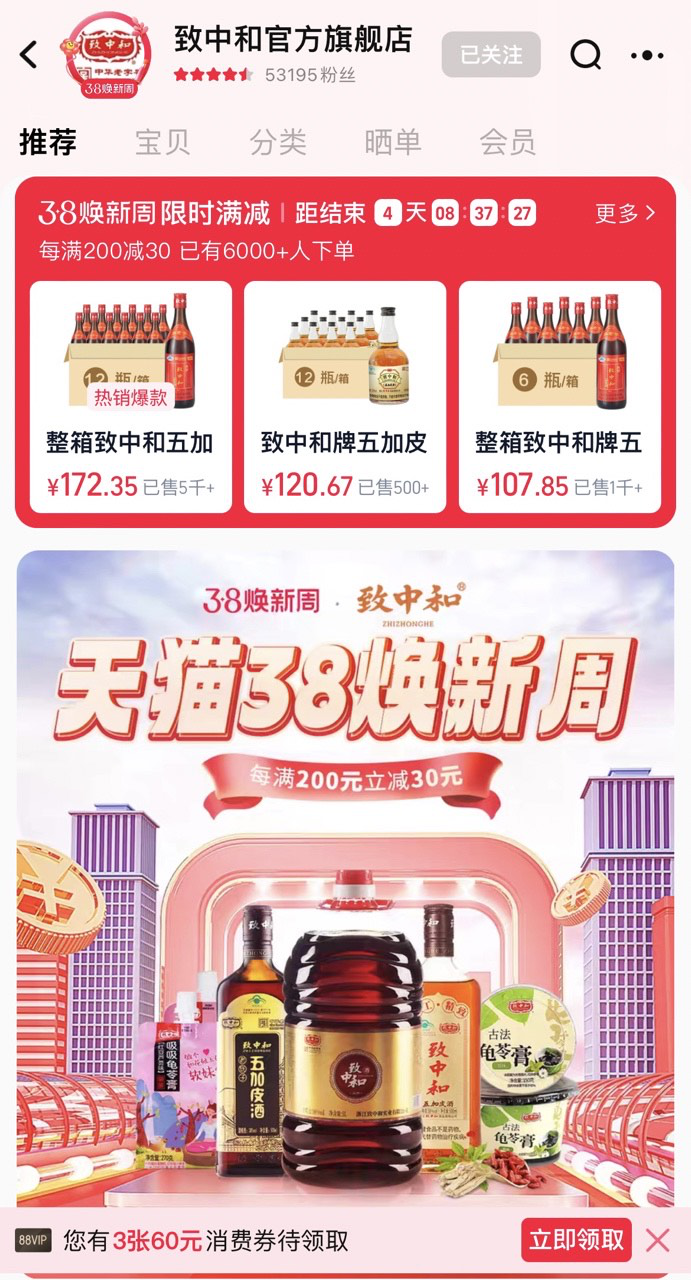
Task: Dismiss the 88VIP coupon bar
Action: click(x=658, y=1241)
